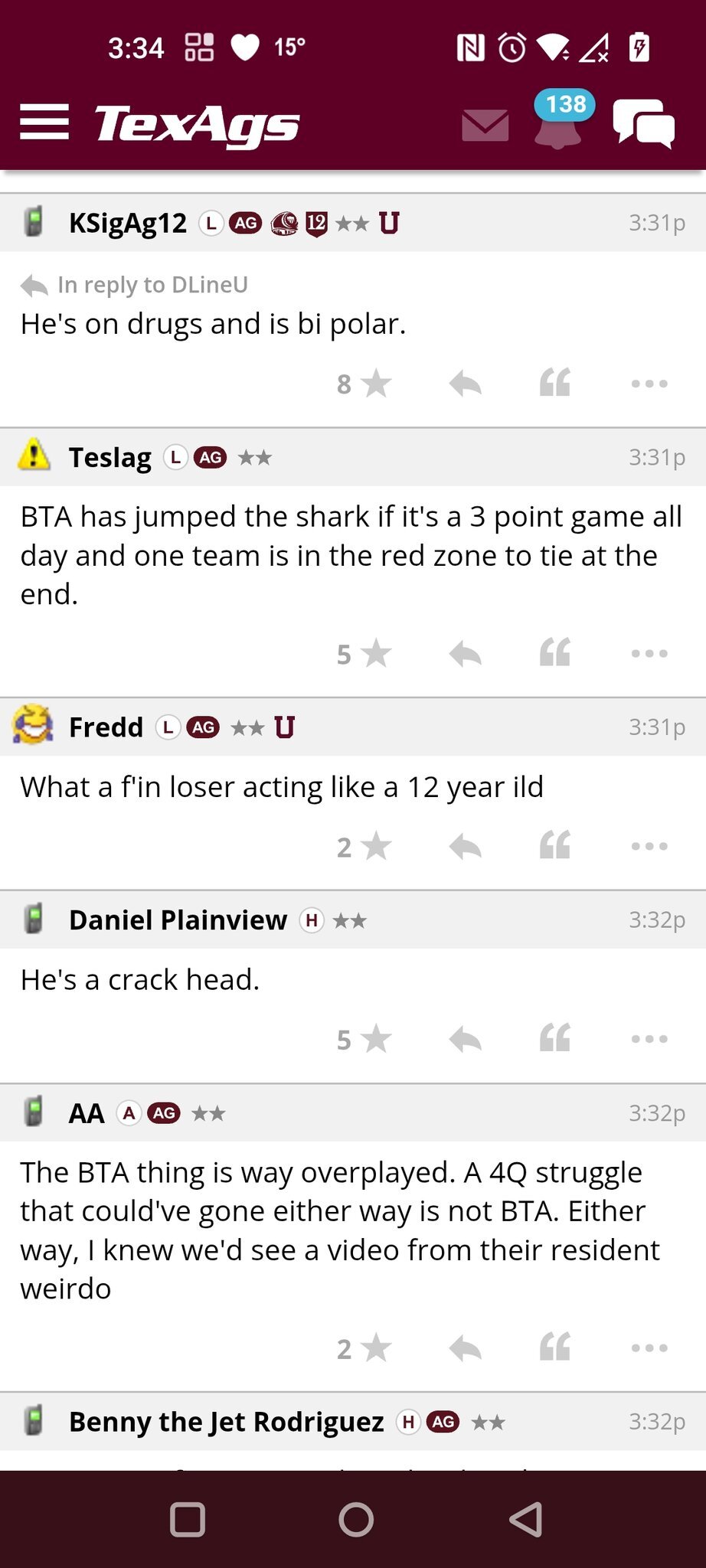This screenshot has width=706, height=1568.
Task: Quote Daniel Plainview's crack head post
Action: point(555,1039)
